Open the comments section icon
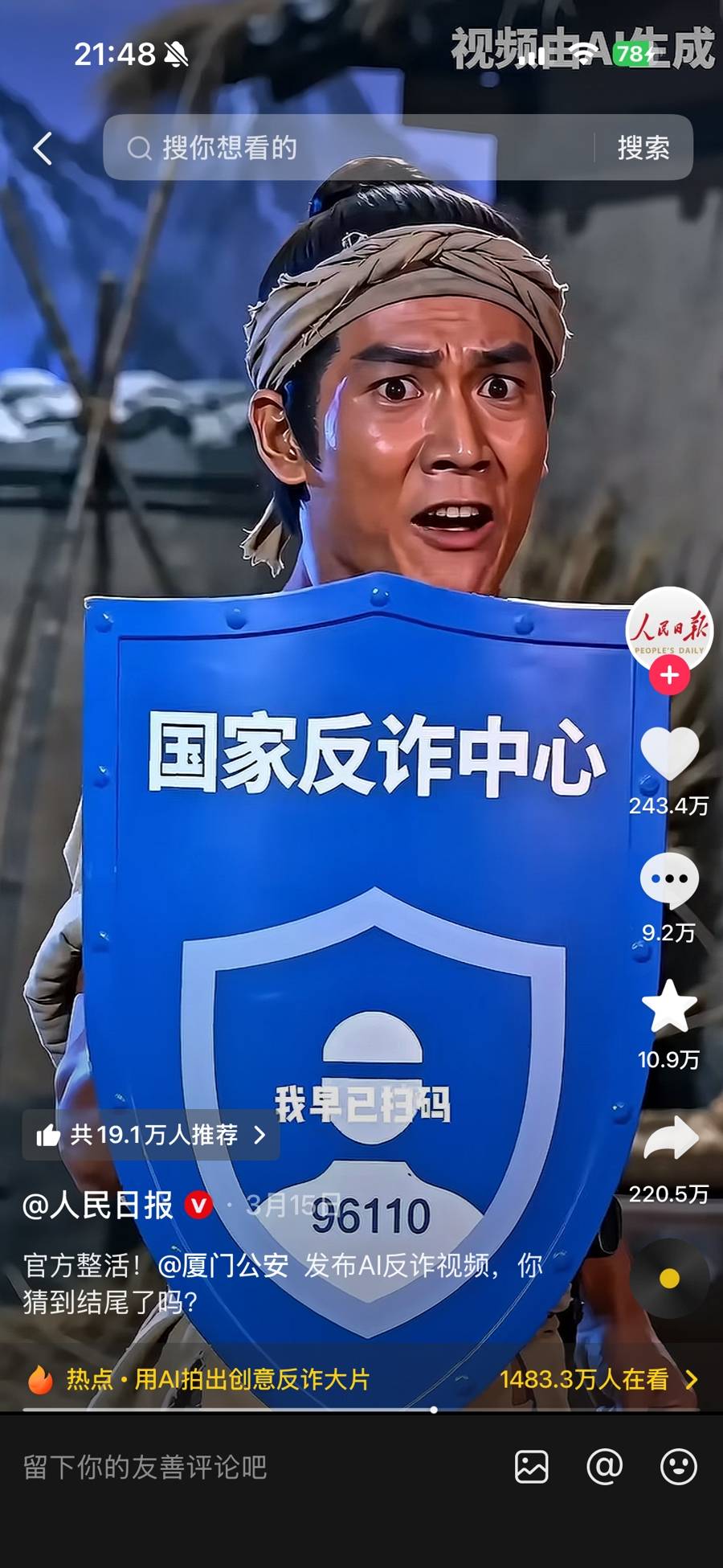This screenshot has width=723, height=1568. point(669,880)
